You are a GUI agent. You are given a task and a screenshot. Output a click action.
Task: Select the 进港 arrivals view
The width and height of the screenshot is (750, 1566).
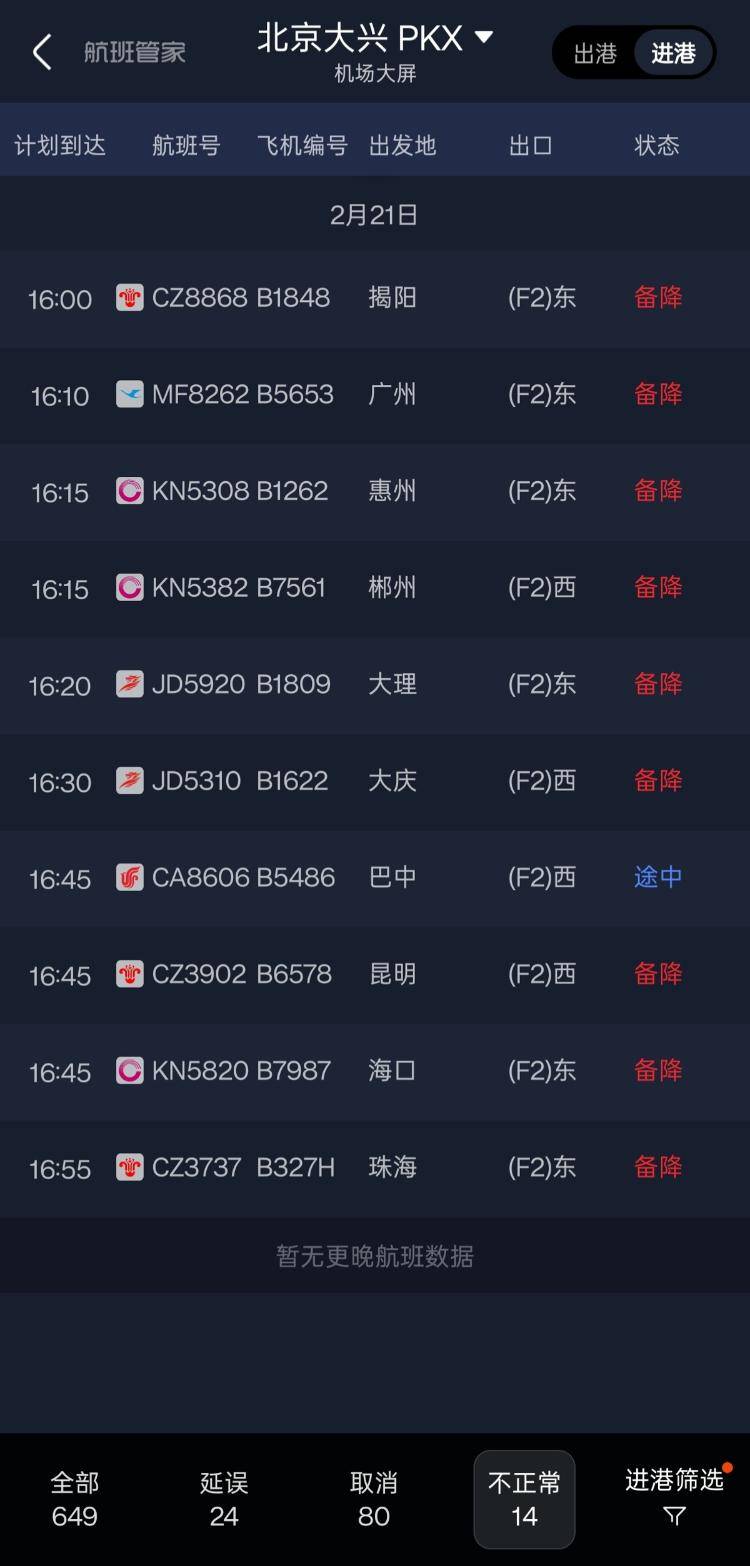673,53
